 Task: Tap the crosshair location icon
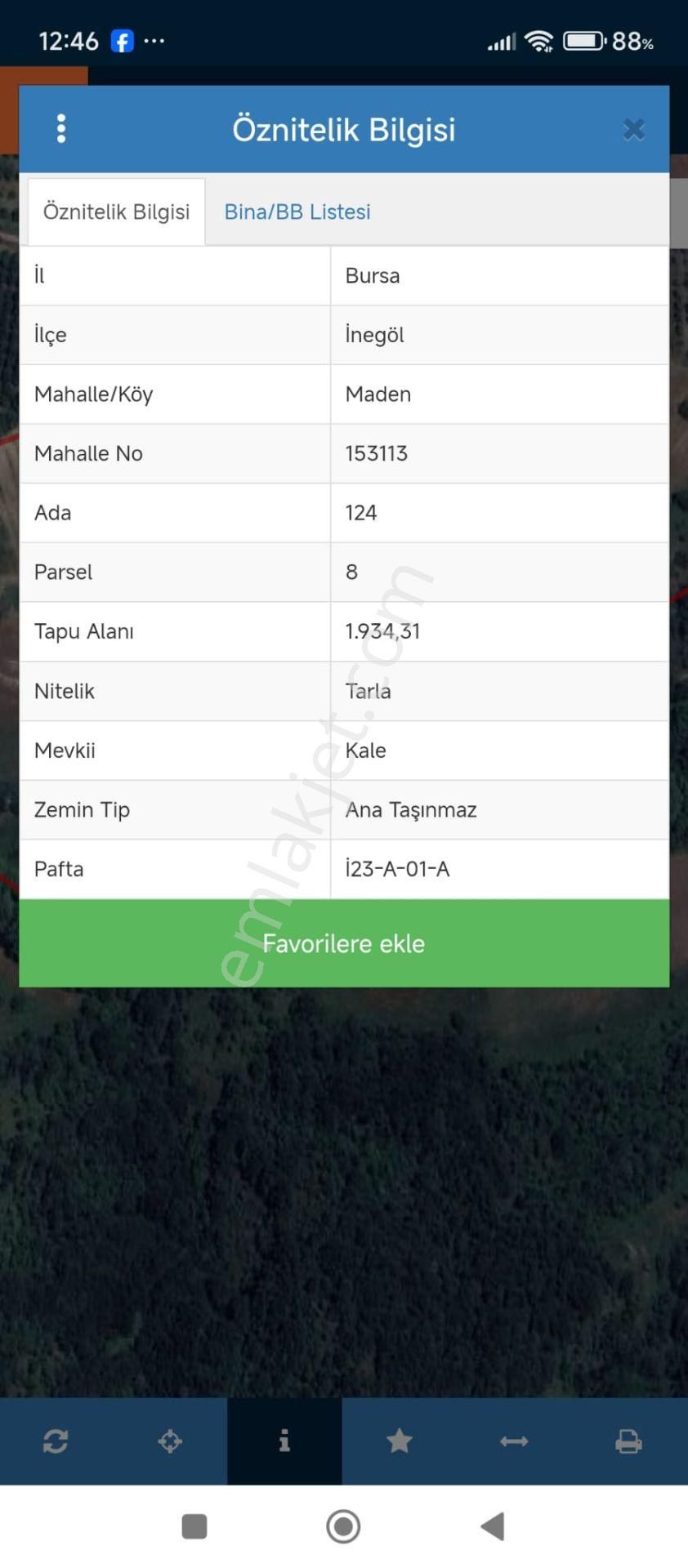click(x=170, y=1441)
